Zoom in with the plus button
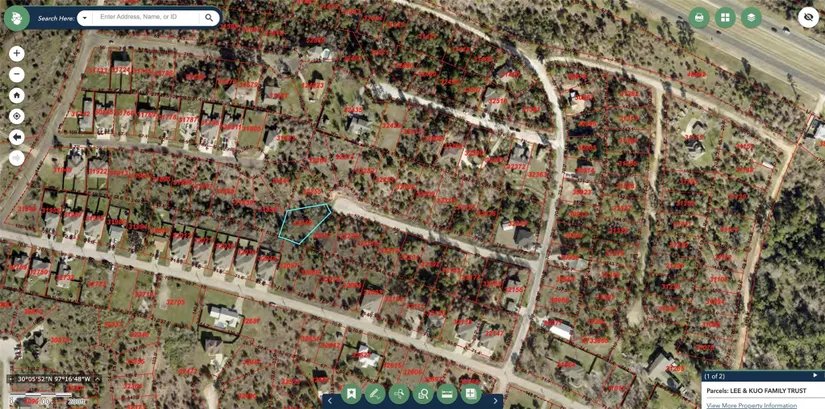The width and height of the screenshot is (825, 409). (x=17, y=53)
